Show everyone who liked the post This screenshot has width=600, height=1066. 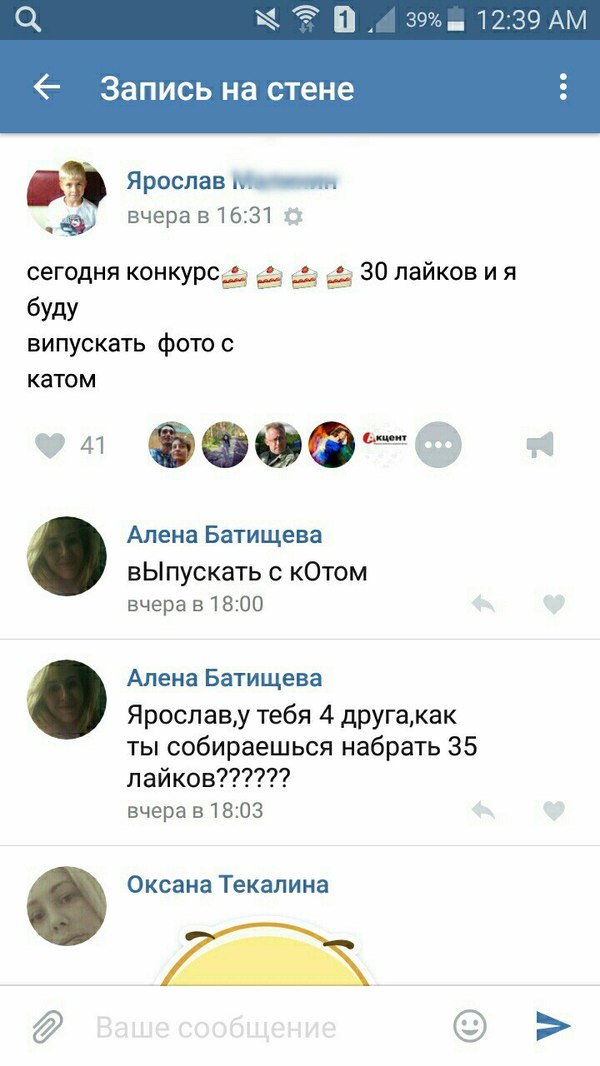tap(437, 444)
